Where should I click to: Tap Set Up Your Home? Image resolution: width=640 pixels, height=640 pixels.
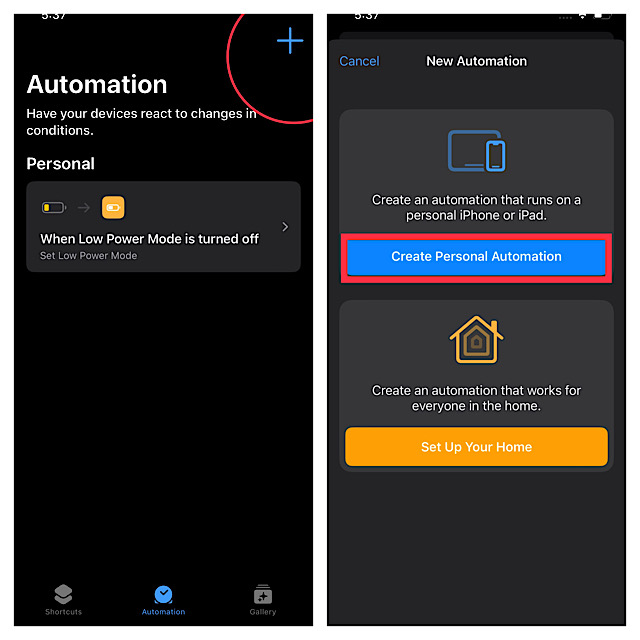tap(476, 447)
